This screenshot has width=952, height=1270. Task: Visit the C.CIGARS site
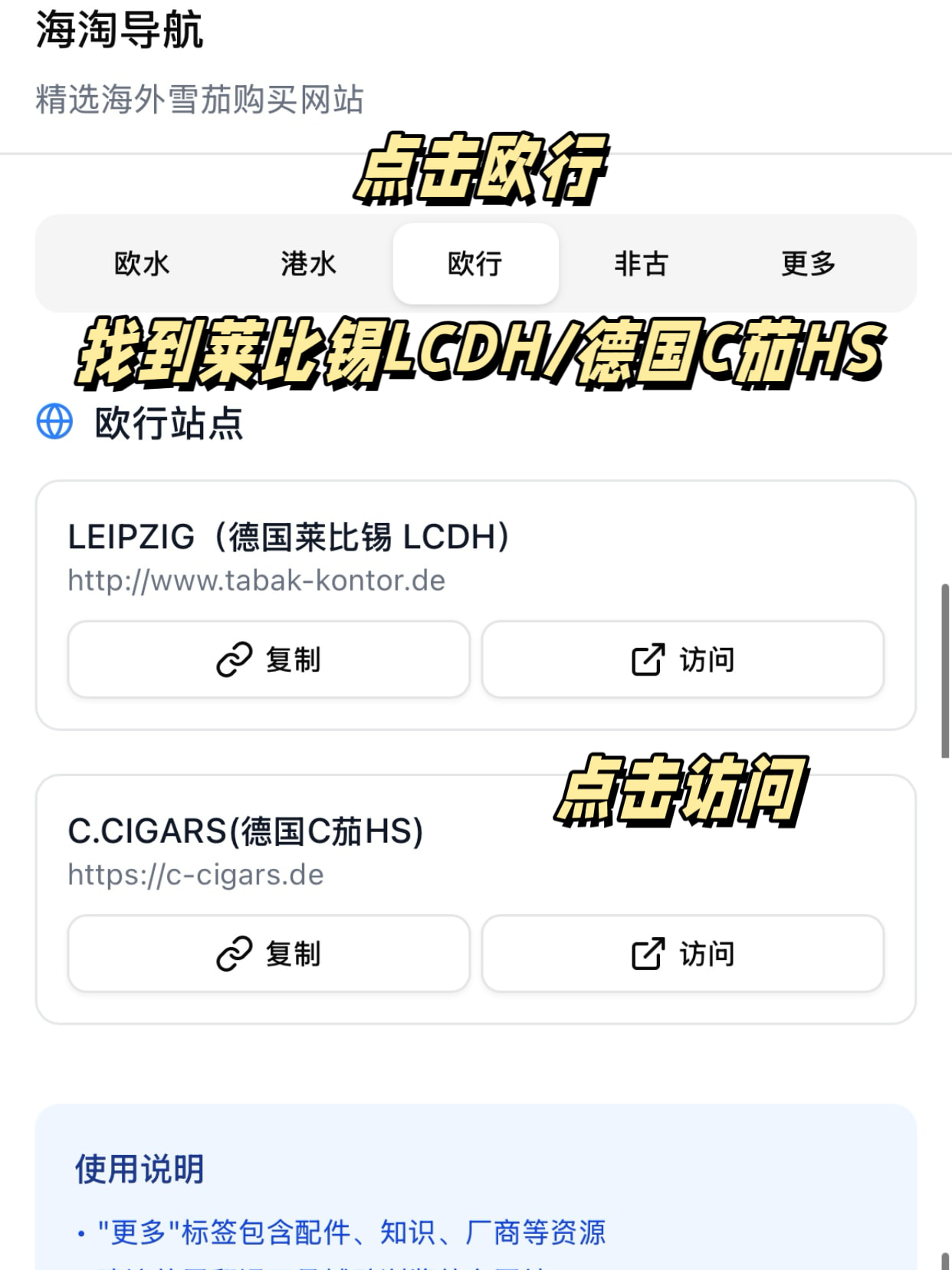pos(682,954)
